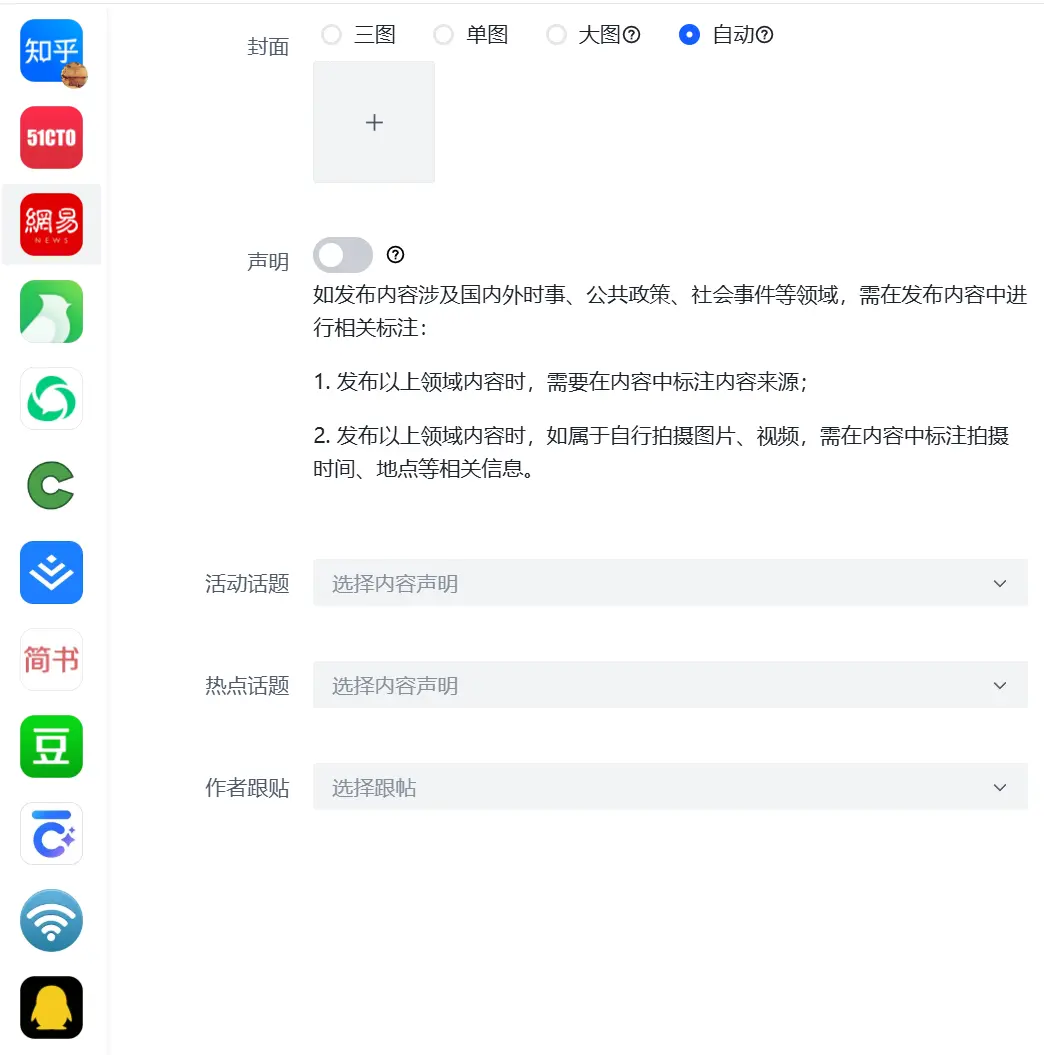This screenshot has width=1044, height=1055.
Task: Click the blue C with sparkle platform icon
Action: 51,833
